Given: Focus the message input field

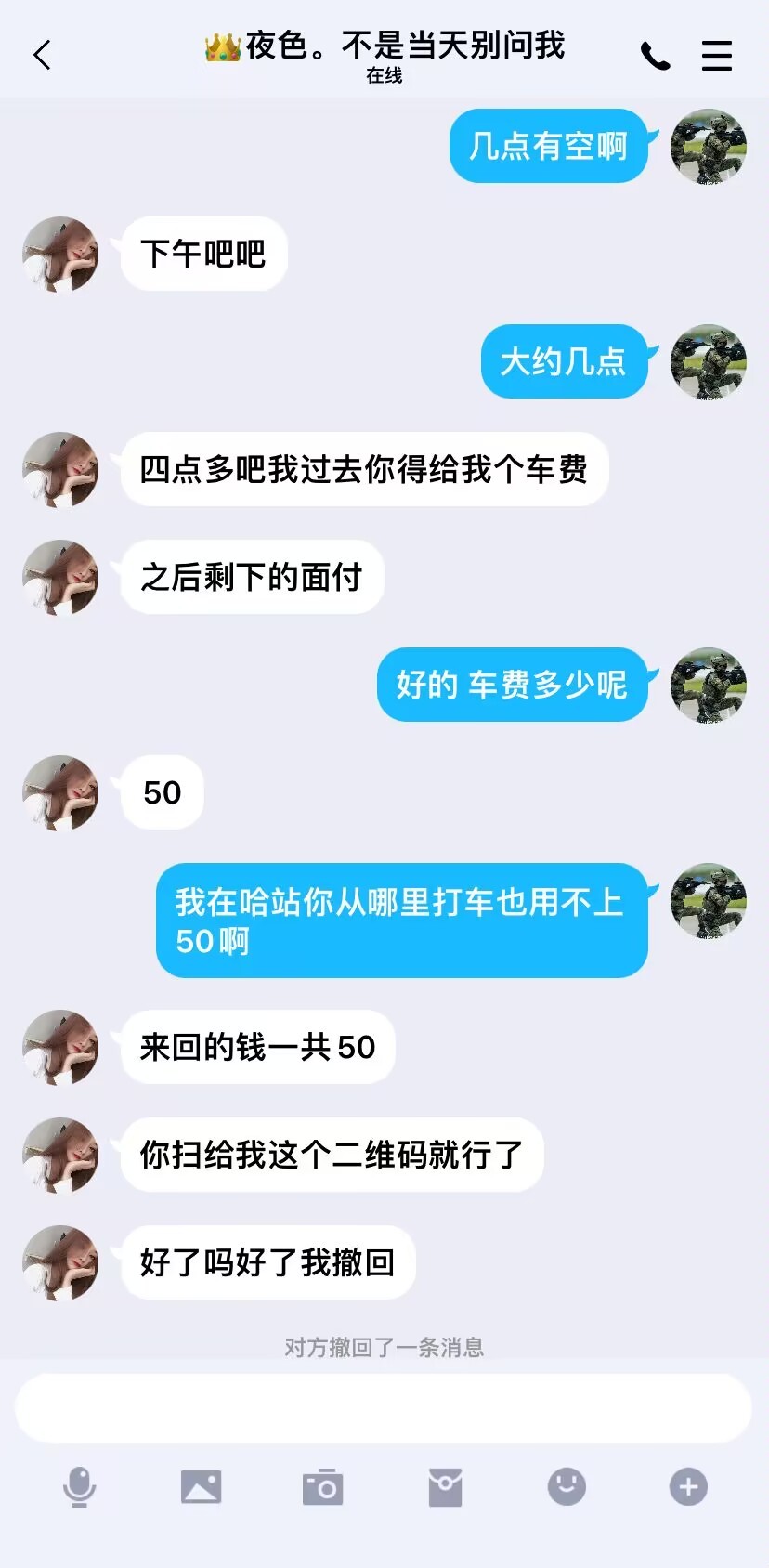Looking at the screenshot, I should pyautogui.click(x=383, y=1408).
